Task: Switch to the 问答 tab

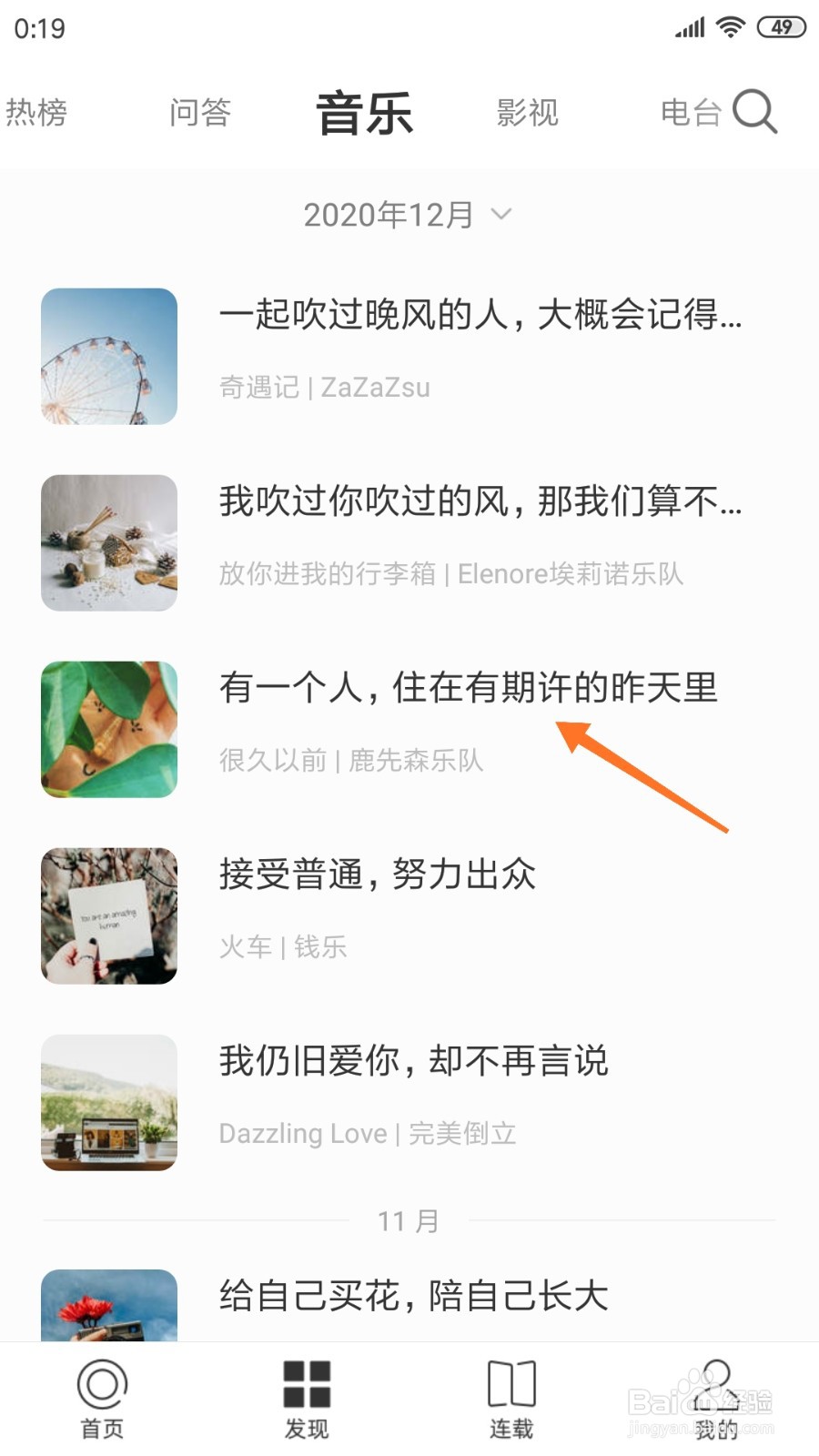Action: [201, 112]
